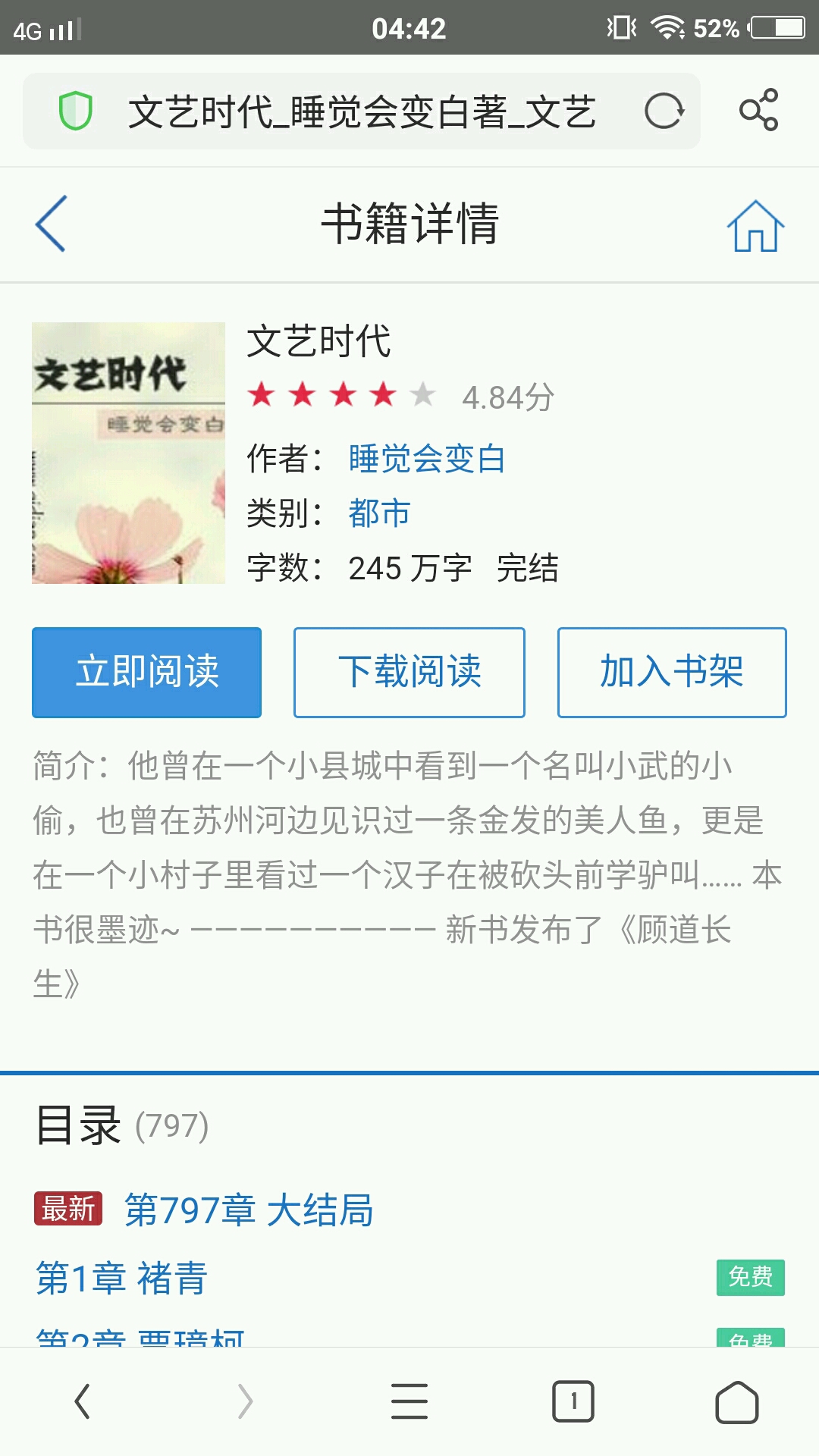Tap 下载阅读 to download the book

[x=409, y=672]
